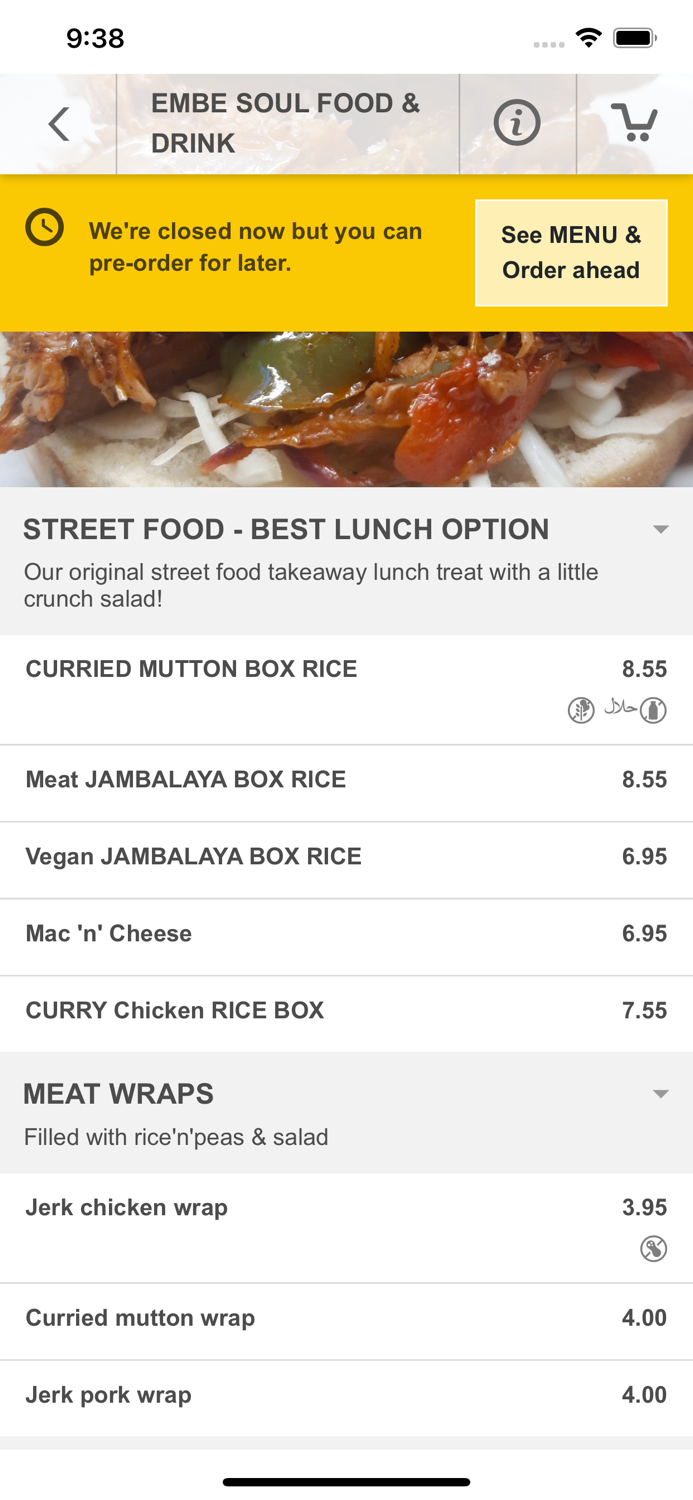Go back using the header arrow
Screen dimensions: 693x1500
point(59,124)
